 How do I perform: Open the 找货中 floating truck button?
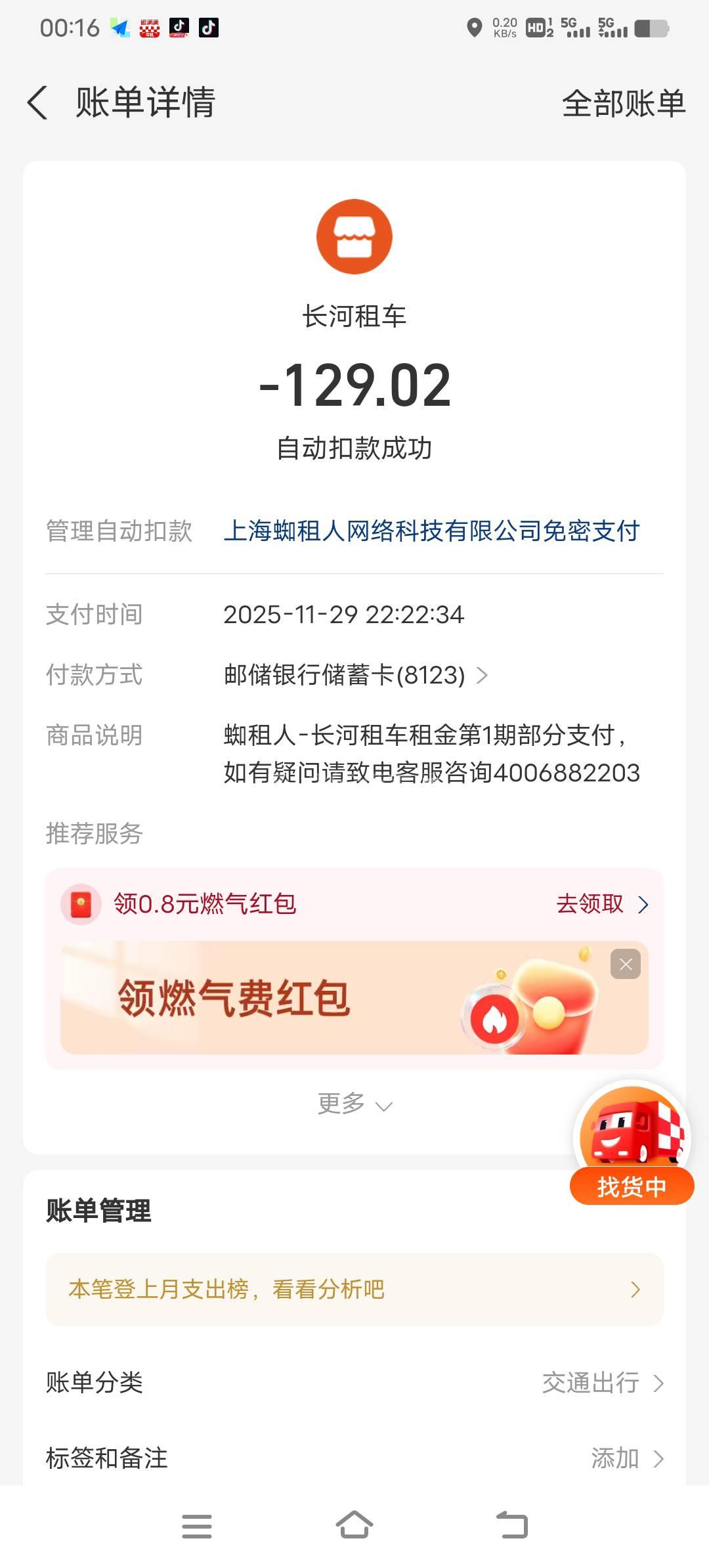632,1143
